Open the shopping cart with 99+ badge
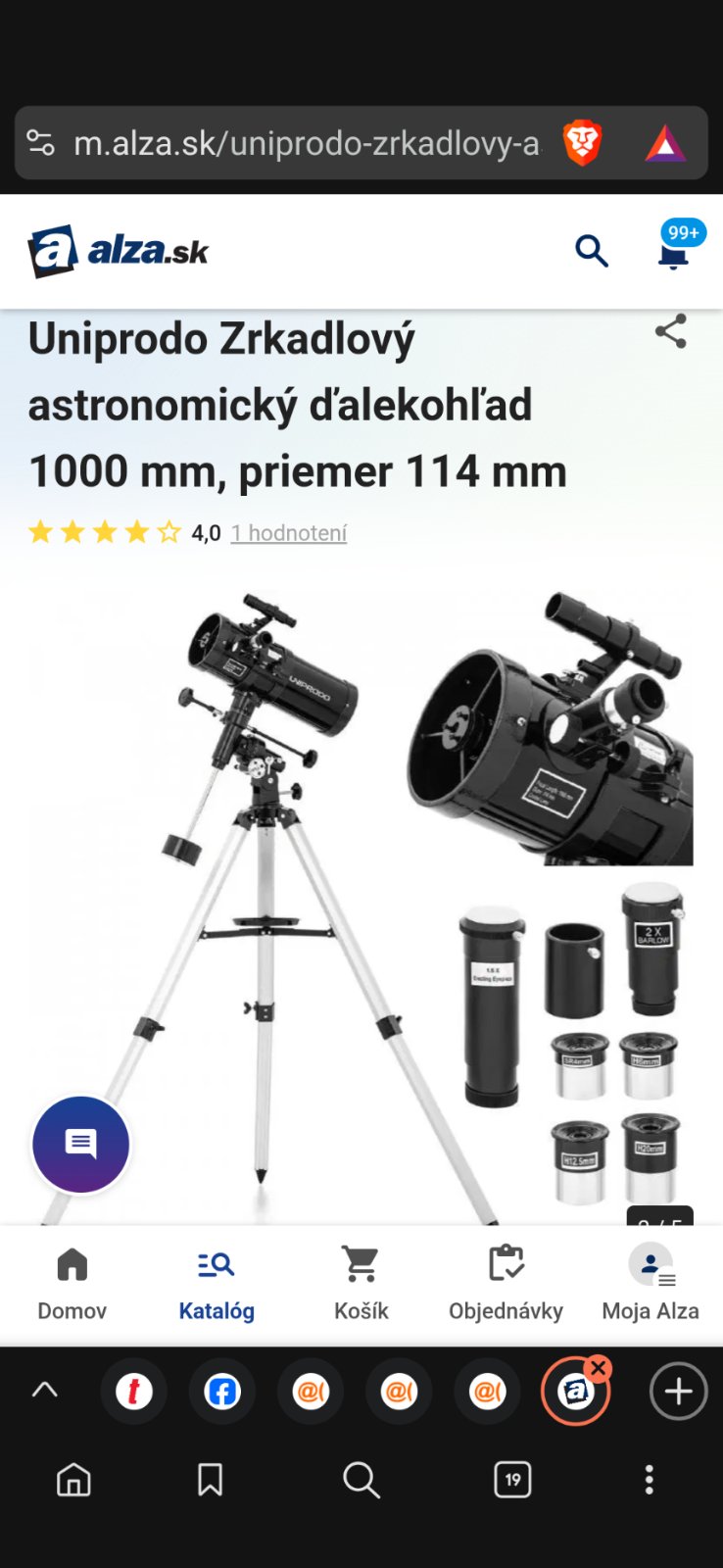723x1568 pixels. pyautogui.click(x=673, y=254)
